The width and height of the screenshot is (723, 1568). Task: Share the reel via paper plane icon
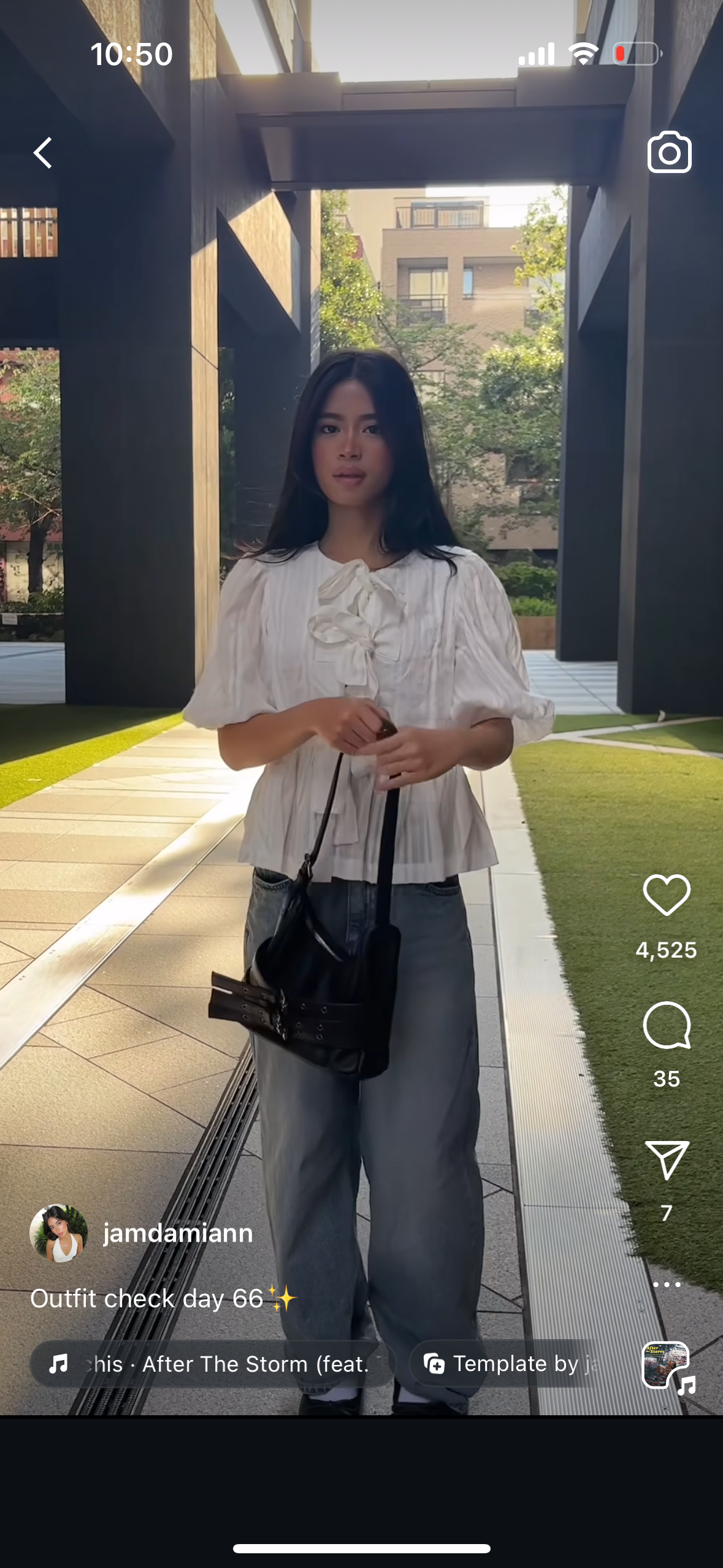click(667, 1159)
